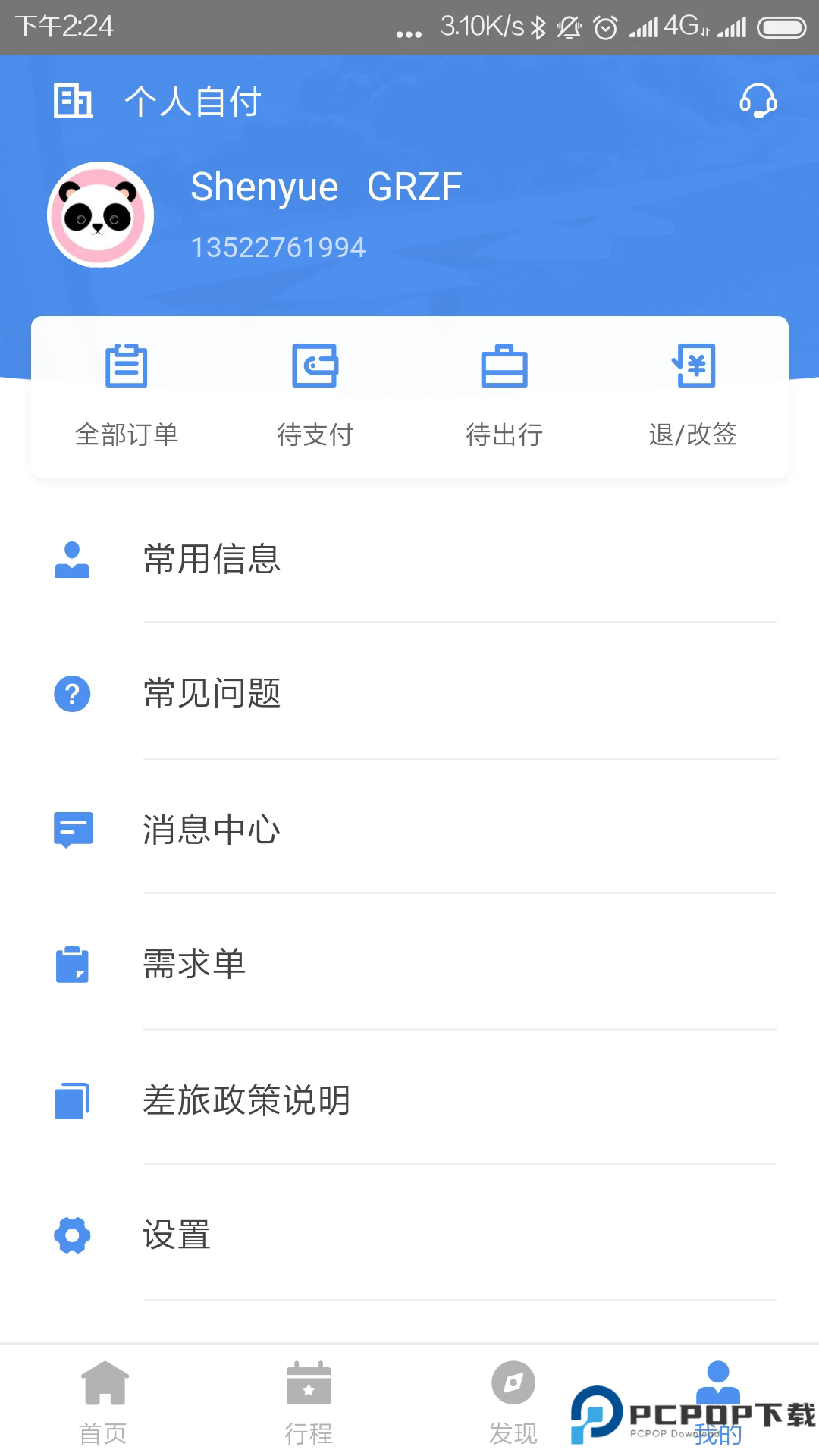Tap the 常见问题 question mark icon

point(72,694)
